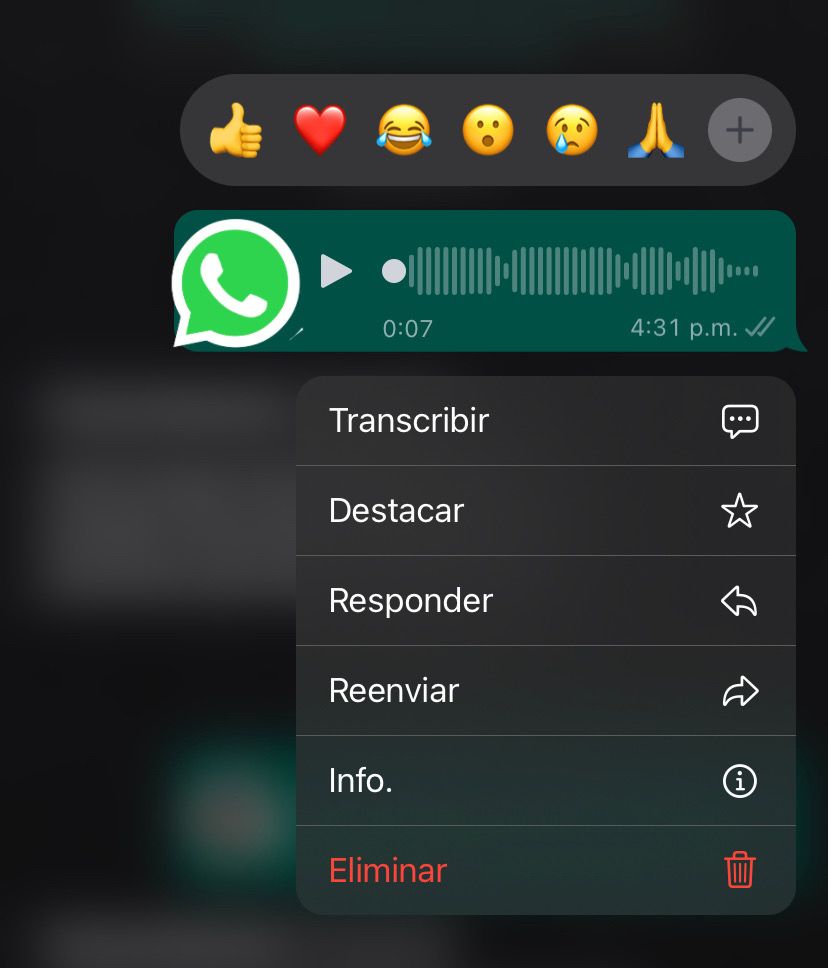828x968 pixels.
Task: Select Transcribir to transcribe the audio
Action: point(545,421)
